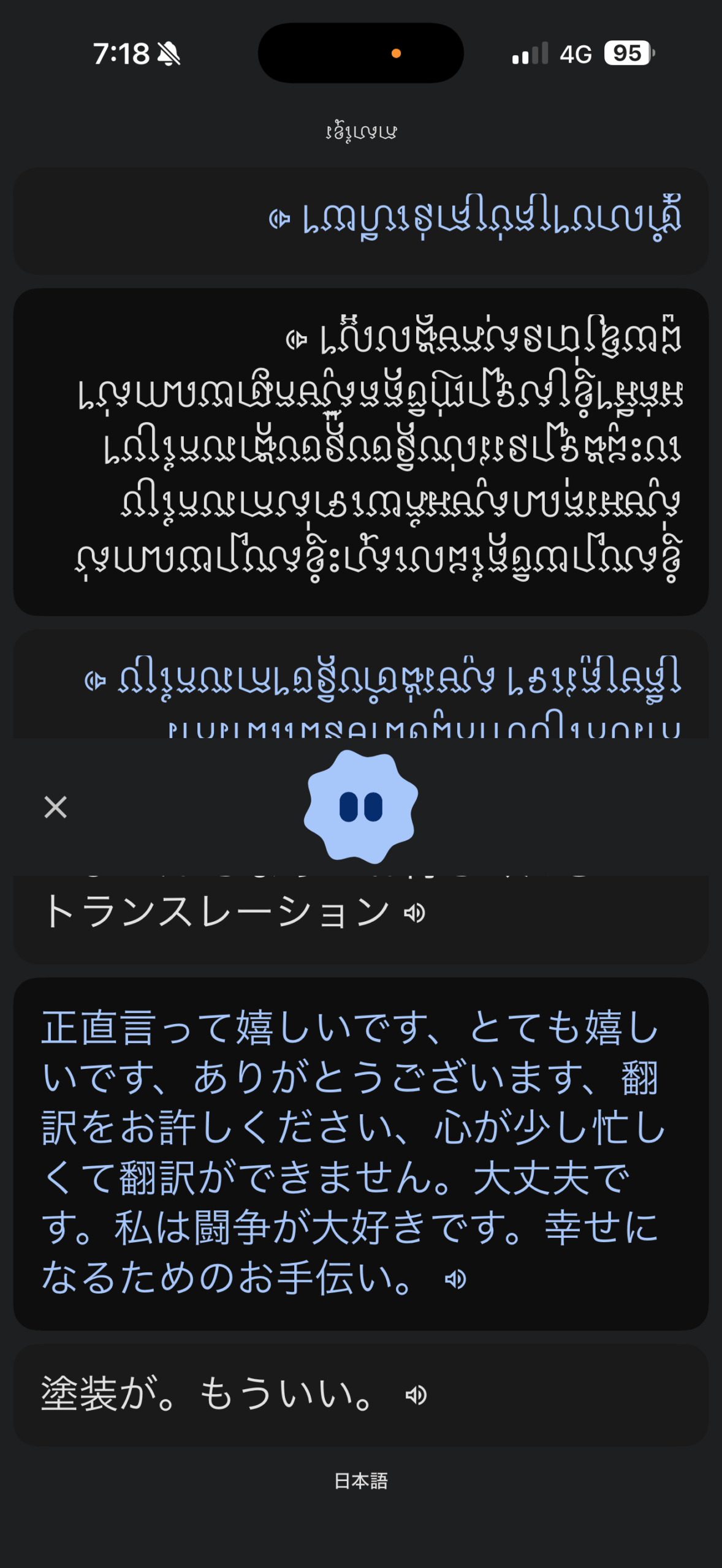Play audio for the third Khmer message

[96, 680]
